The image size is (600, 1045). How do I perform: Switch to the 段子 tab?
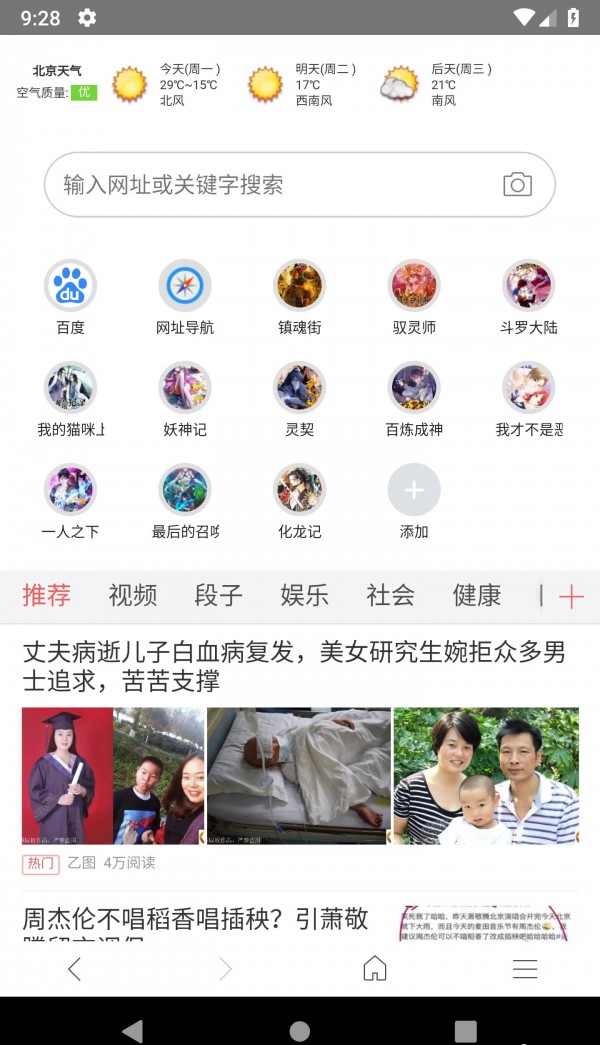click(x=219, y=596)
